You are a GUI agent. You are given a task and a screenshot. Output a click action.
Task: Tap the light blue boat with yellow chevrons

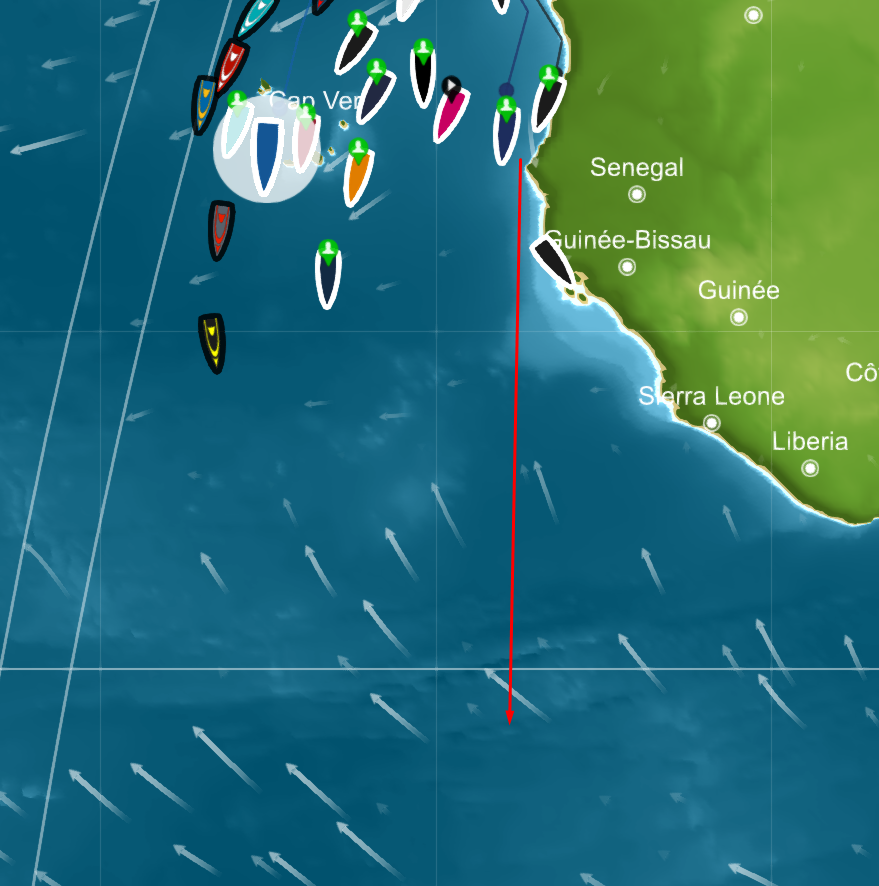[205, 103]
